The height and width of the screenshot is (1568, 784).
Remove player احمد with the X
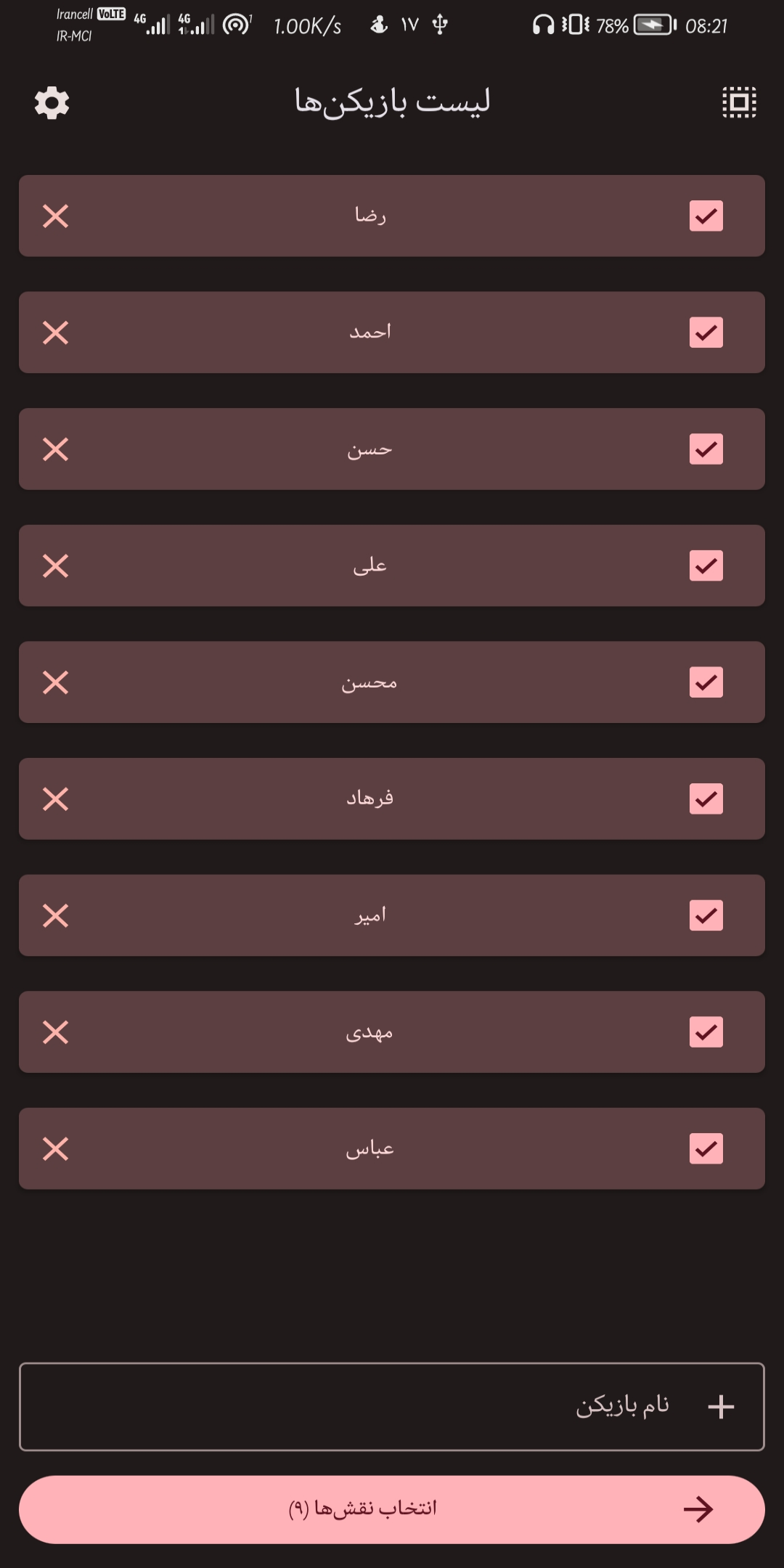tap(56, 332)
